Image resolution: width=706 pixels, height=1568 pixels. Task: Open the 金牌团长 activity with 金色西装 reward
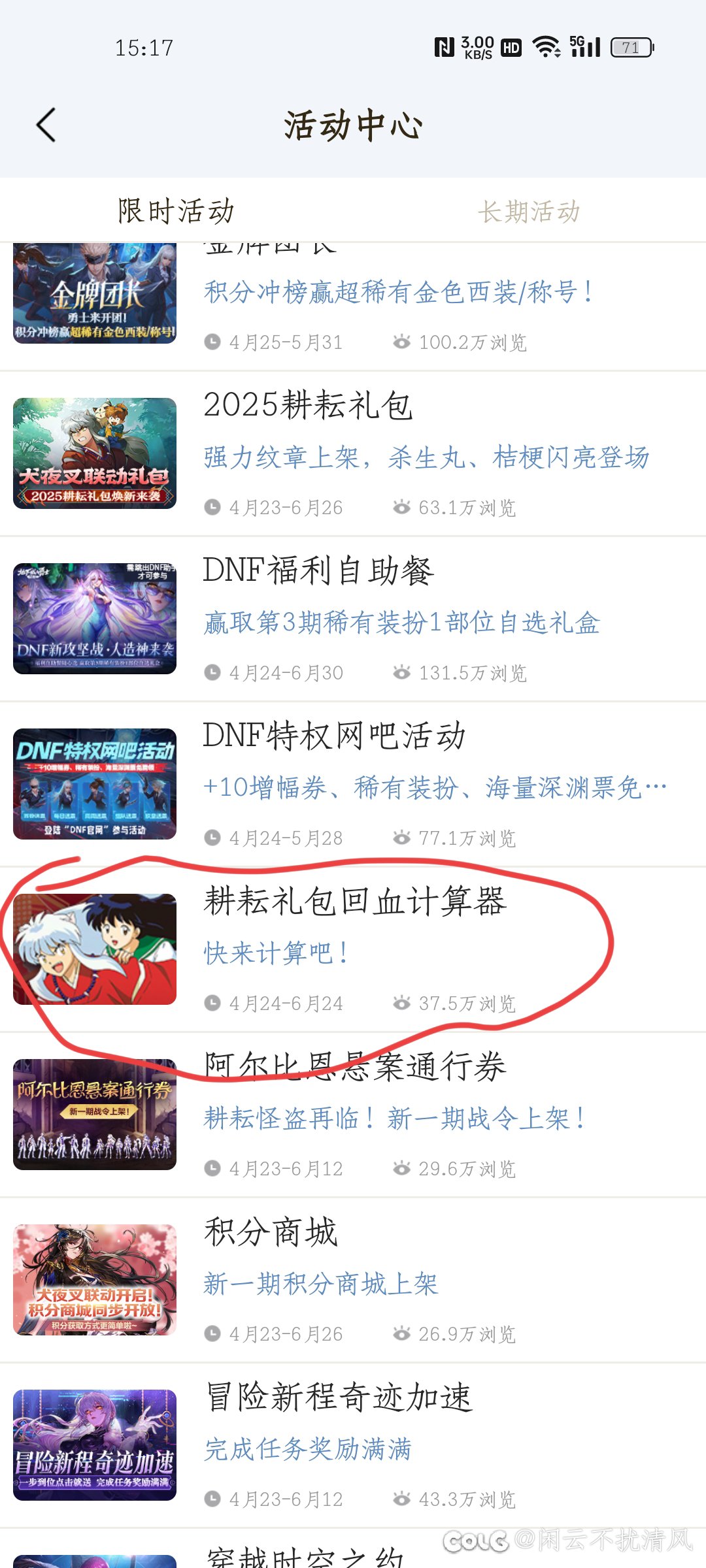point(353,306)
